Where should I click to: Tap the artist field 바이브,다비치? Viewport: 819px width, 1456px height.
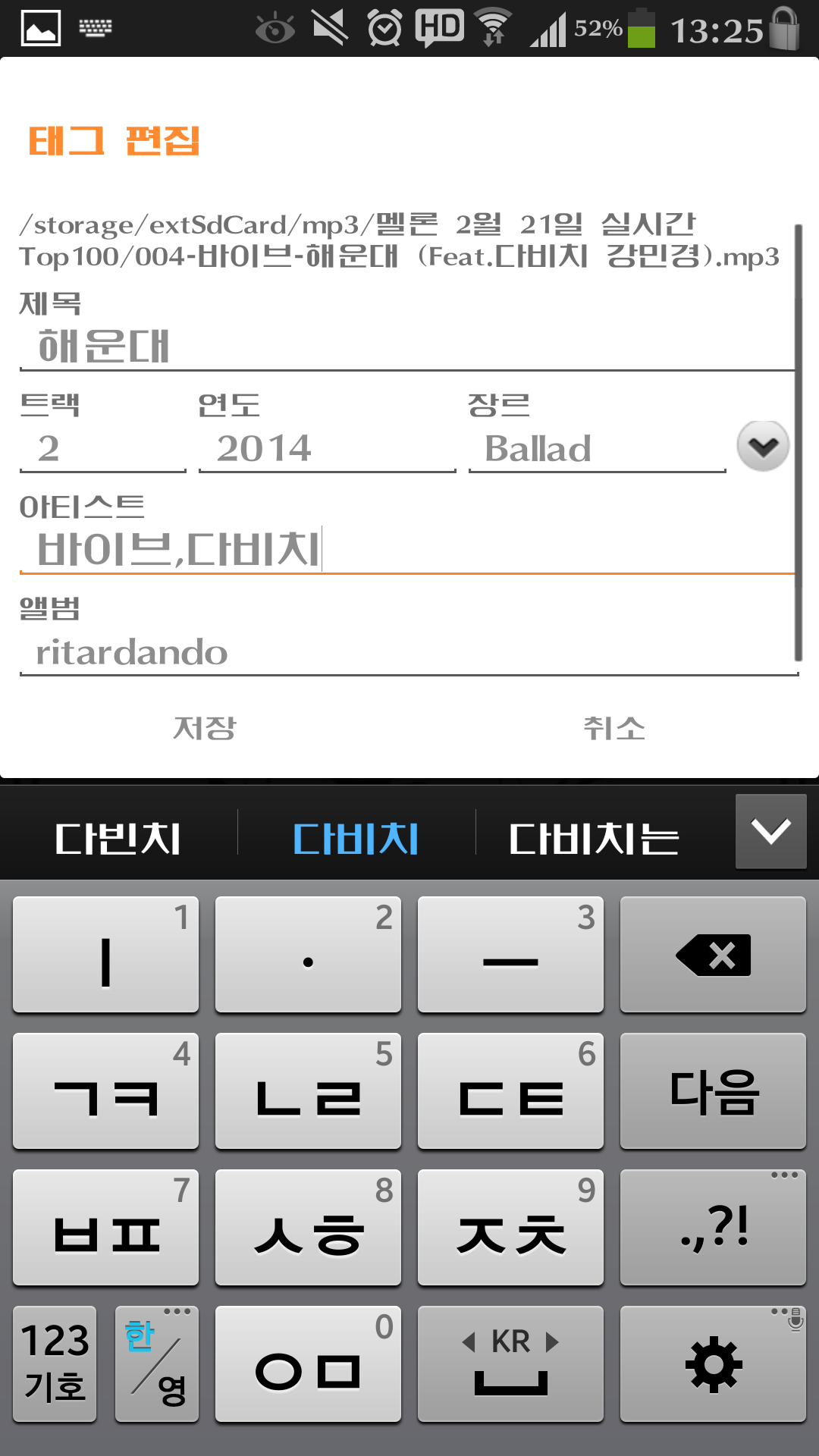(x=406, y=550)
